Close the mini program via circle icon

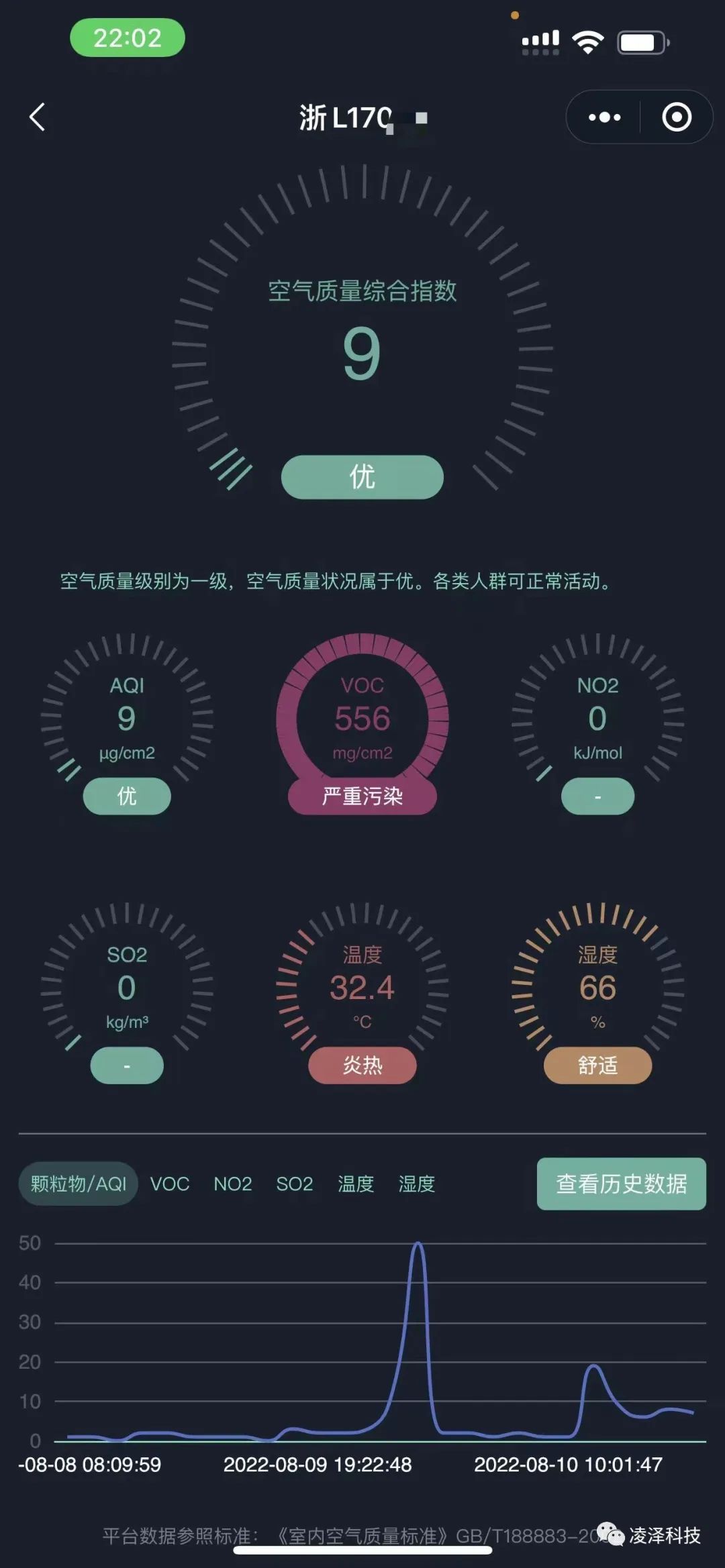[x=676, y=117]
